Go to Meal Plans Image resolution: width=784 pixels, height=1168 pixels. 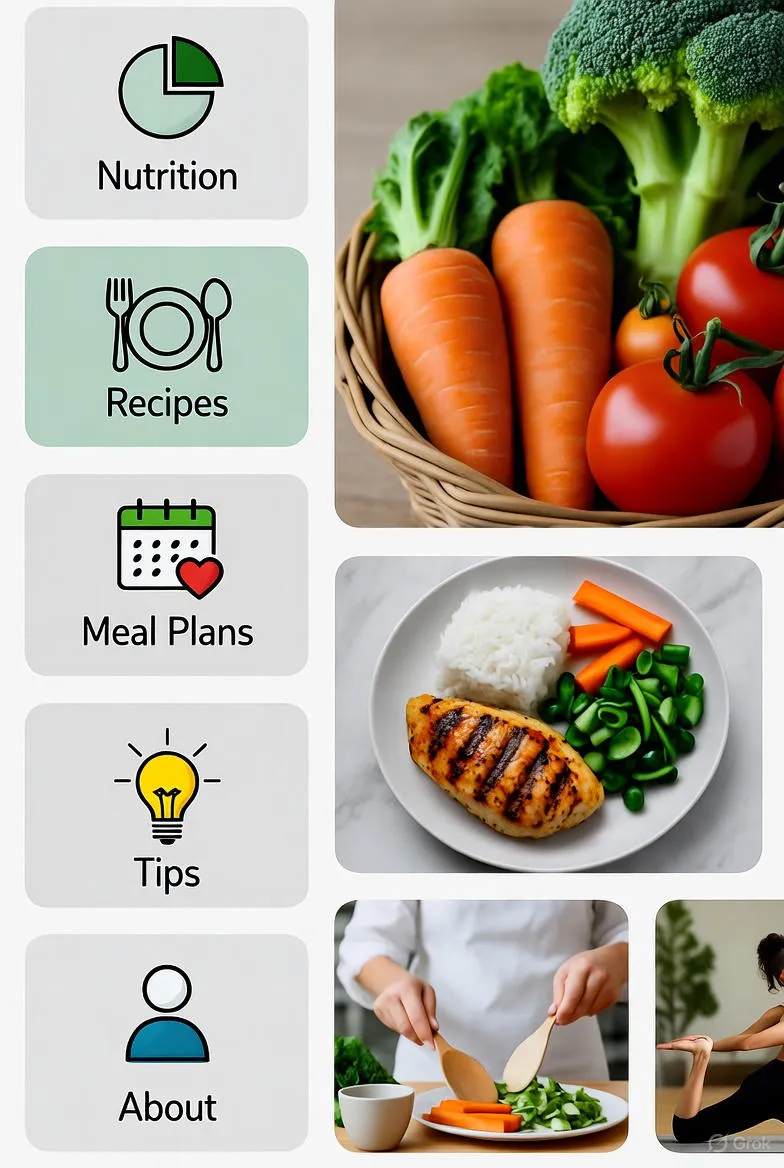166,575
